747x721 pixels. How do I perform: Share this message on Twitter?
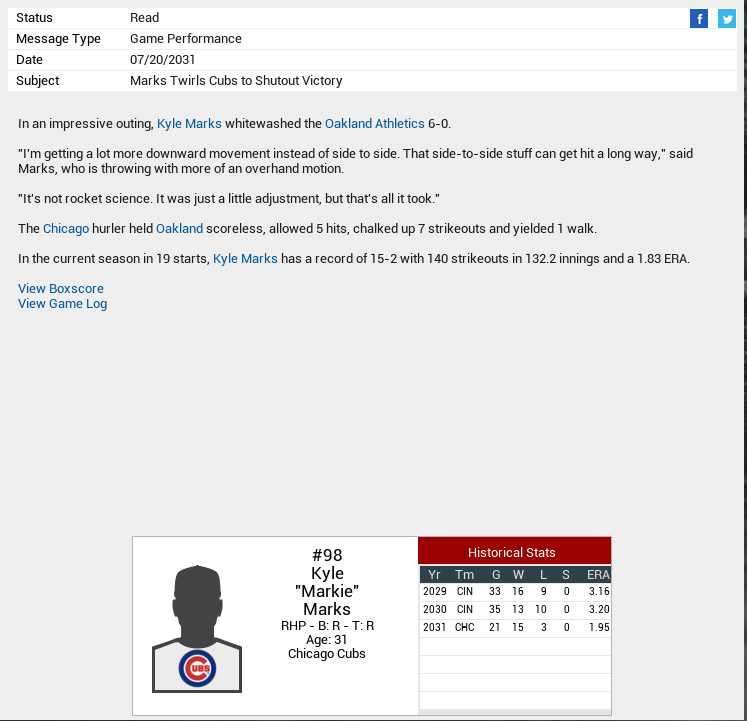pyautogui.click(x=727, y=19)
